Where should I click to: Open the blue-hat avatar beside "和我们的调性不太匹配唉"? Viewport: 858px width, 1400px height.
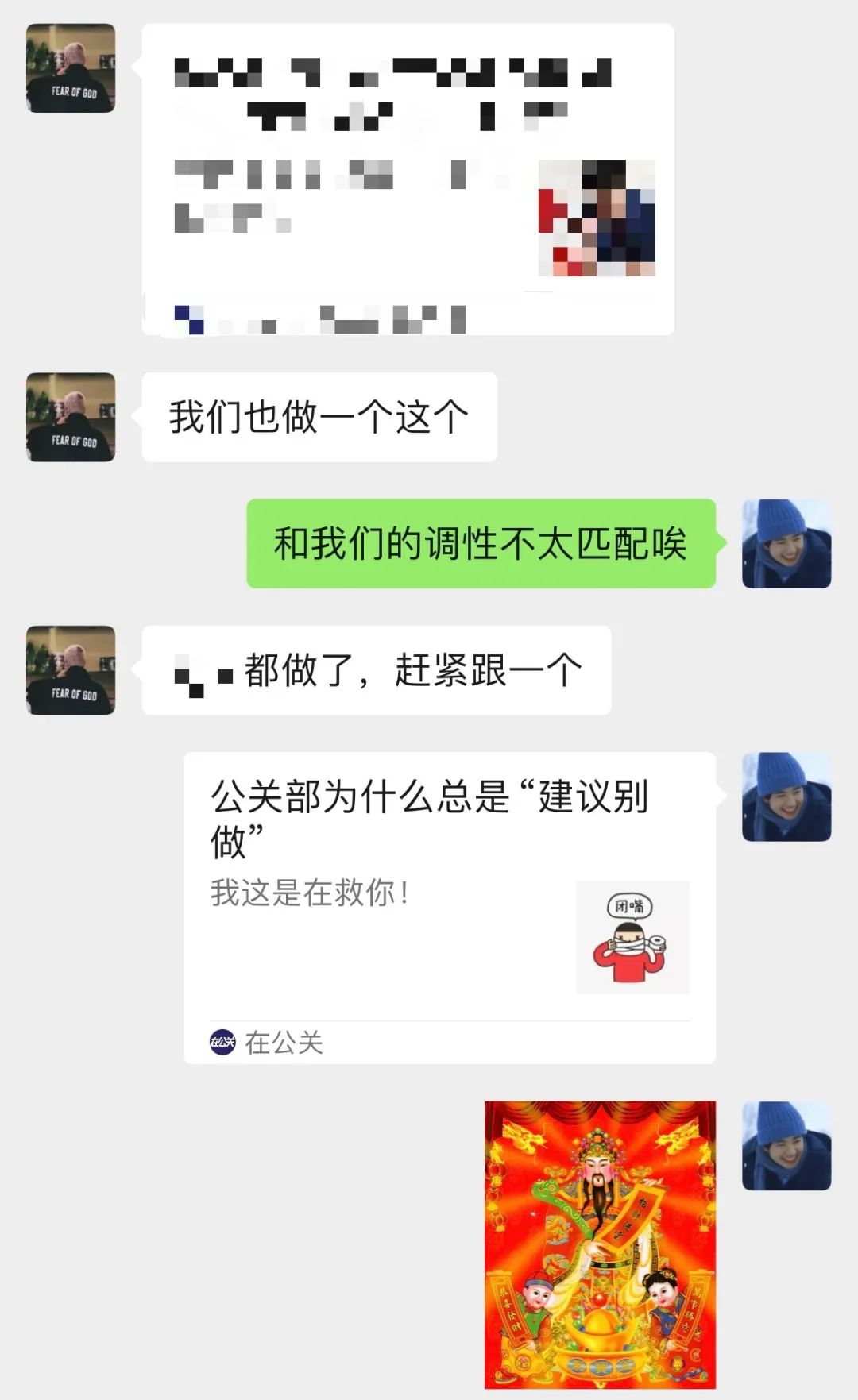(786, 544)
